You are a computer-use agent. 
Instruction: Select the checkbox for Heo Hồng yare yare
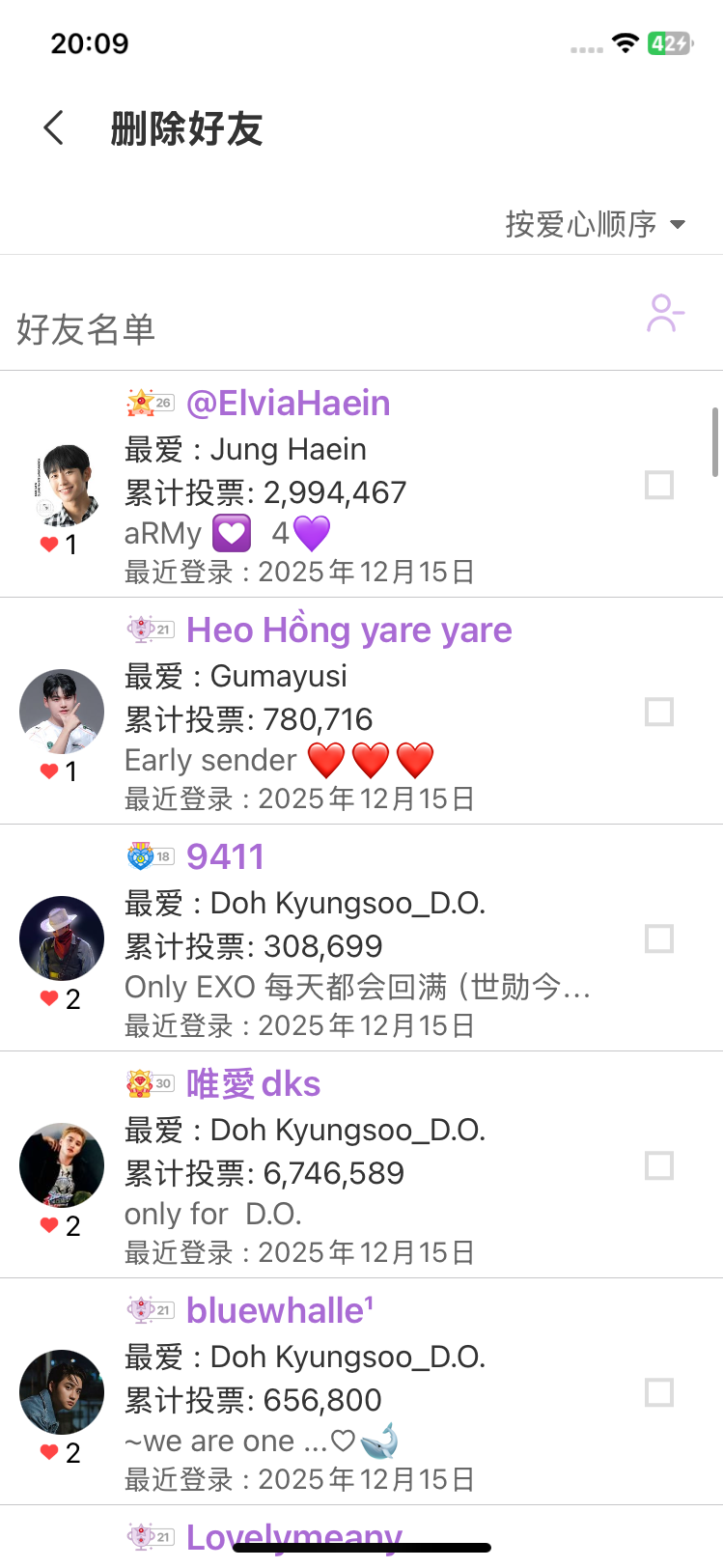658,713
